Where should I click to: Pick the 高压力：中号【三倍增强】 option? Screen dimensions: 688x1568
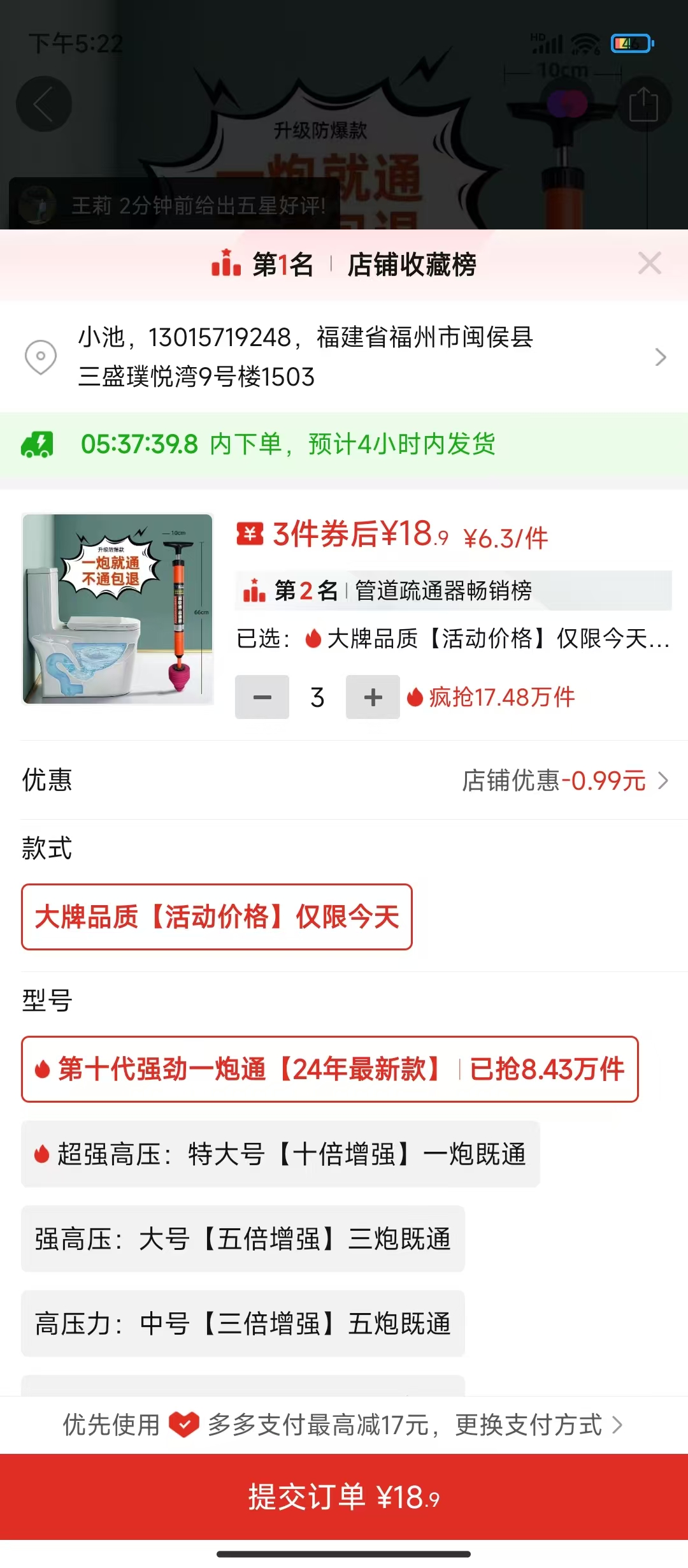[243, 1323]
